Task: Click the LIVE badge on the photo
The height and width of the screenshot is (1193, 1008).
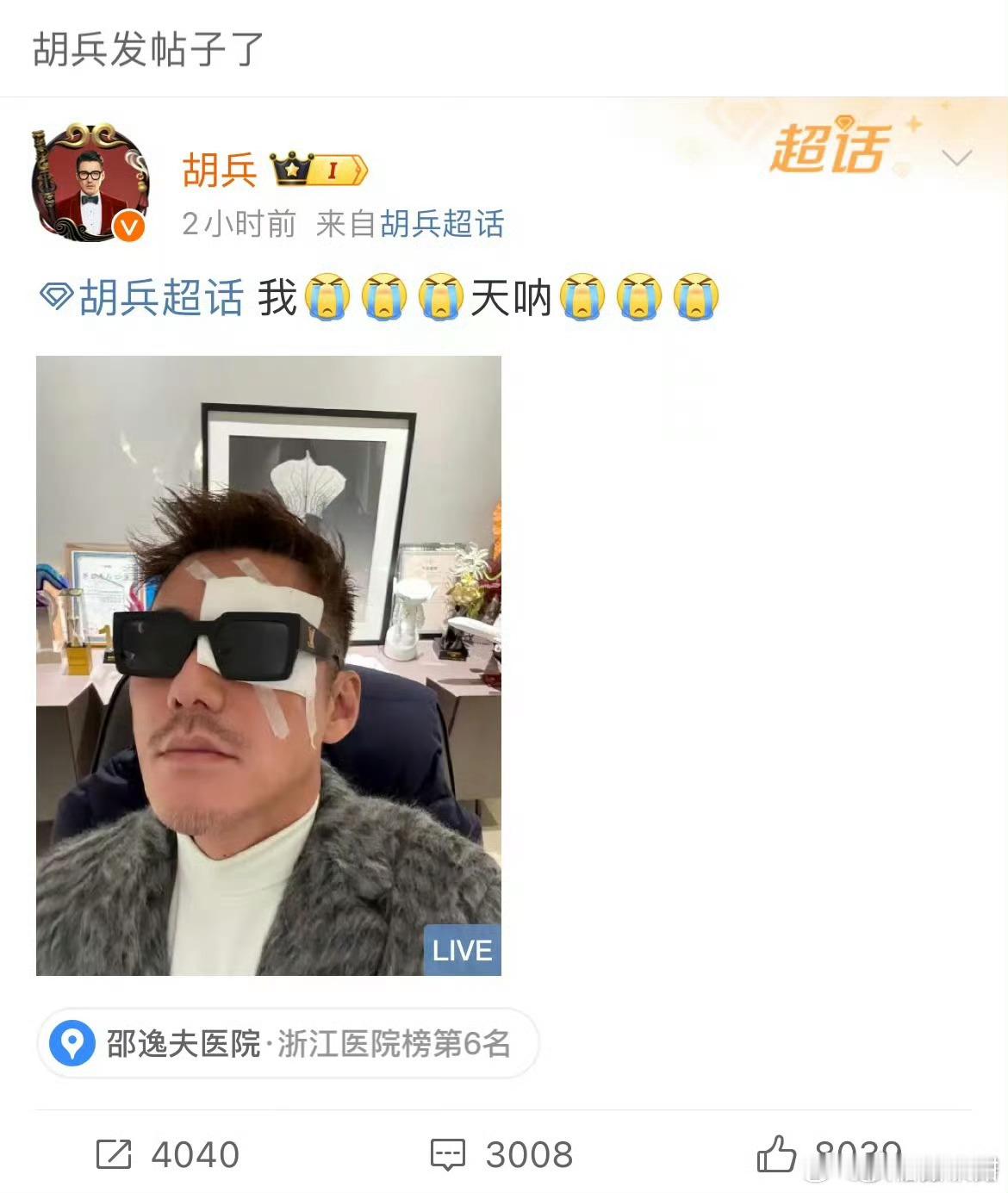Action: (463, 952)
